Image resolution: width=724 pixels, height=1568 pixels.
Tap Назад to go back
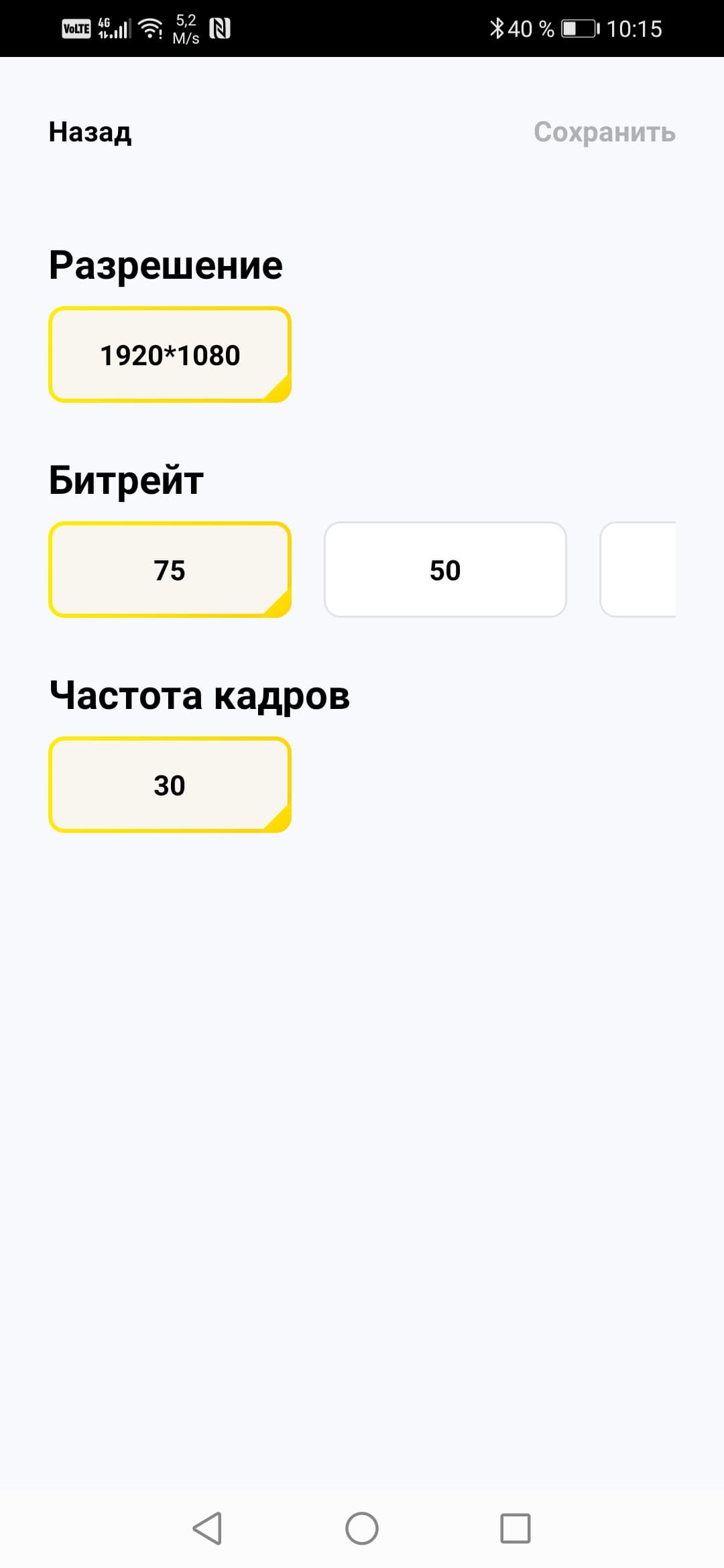click(x=90, y=132)
